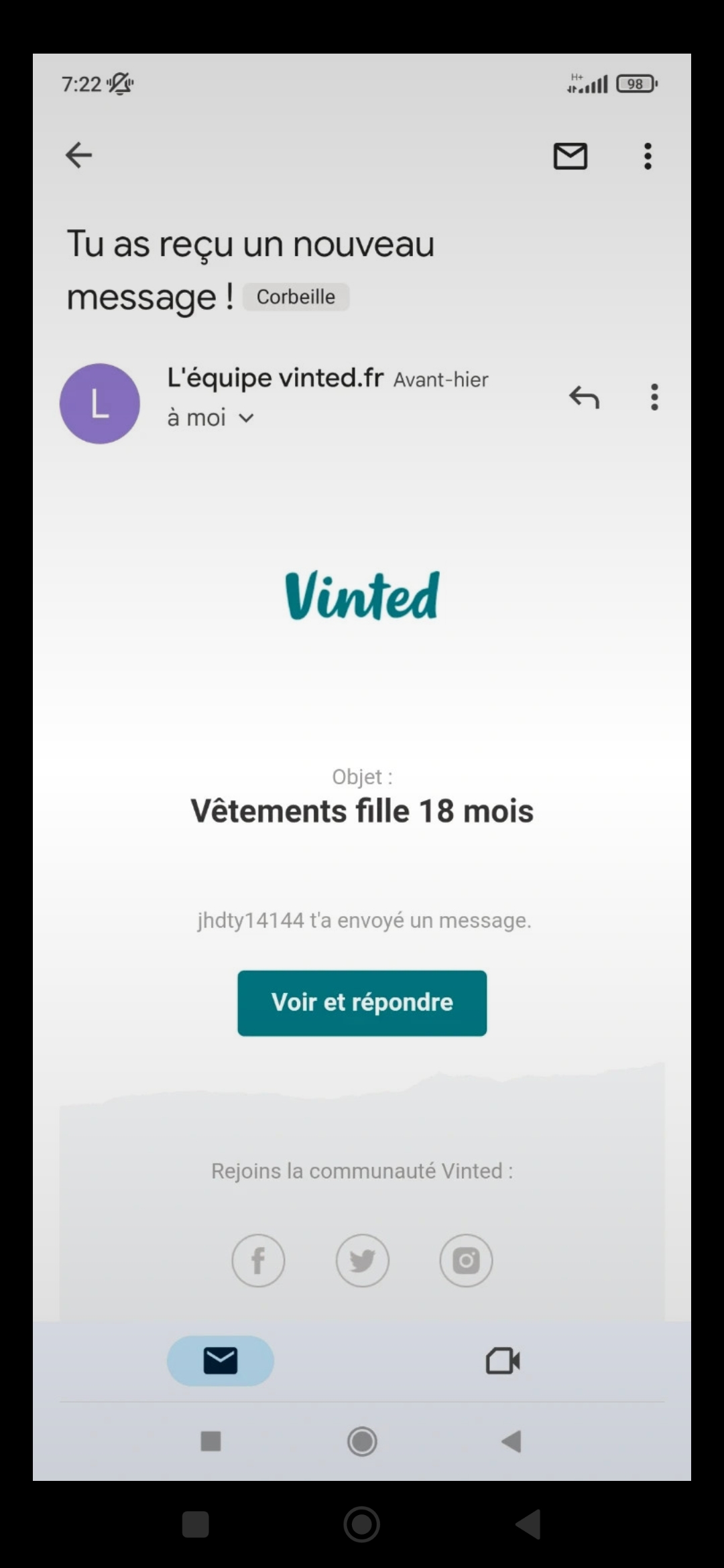
Task: Tap the Corbeille label chip
Action: pyautogui.click(x=296, y=297)
